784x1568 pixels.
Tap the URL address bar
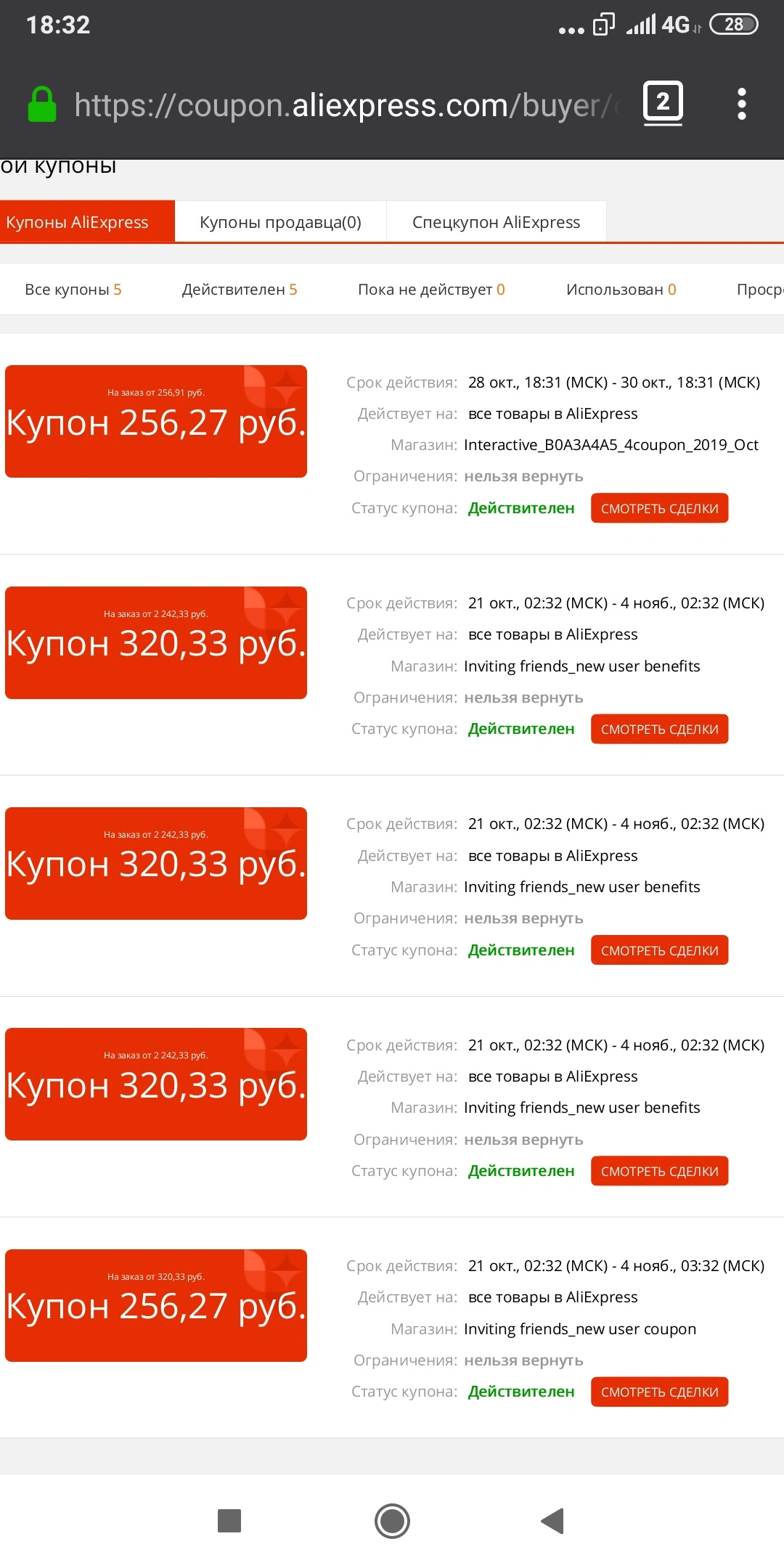[x=348, y=106]
